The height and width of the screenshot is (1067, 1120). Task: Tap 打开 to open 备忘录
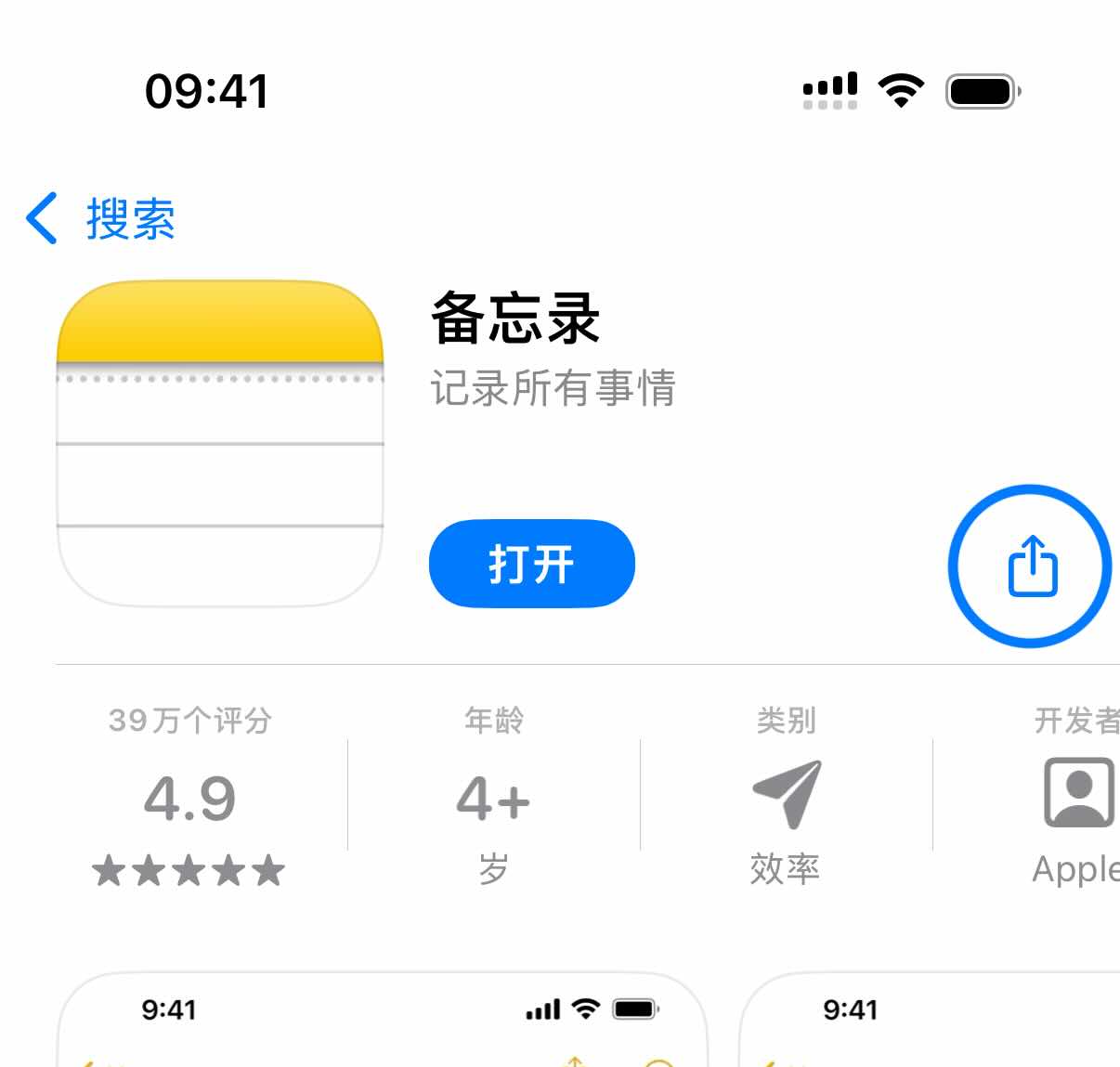pyautogui.click(x=531, y=564)
